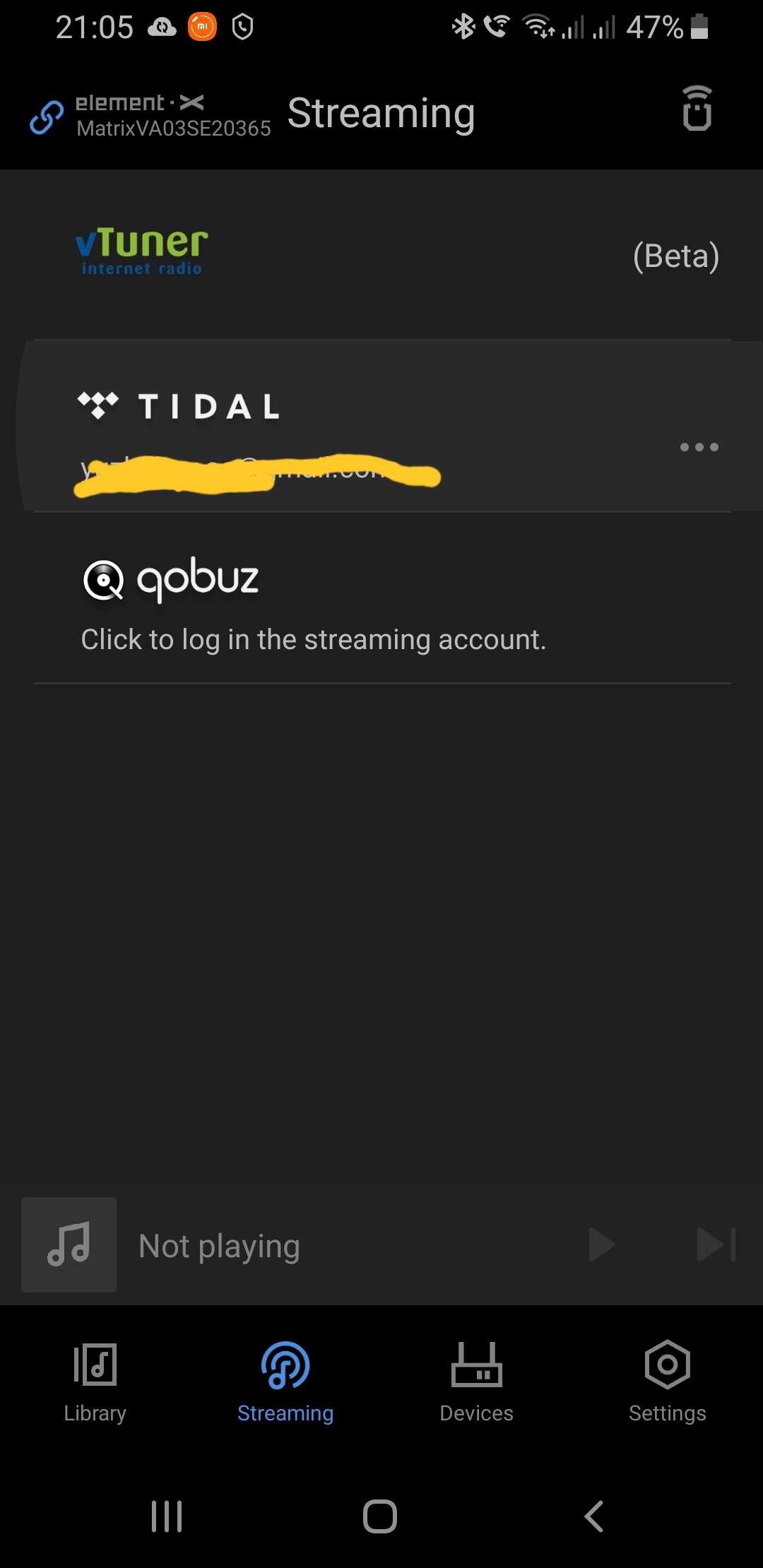Select the Streaming tab
This screenshot has height=1568, width=763.
point(285,1382)
